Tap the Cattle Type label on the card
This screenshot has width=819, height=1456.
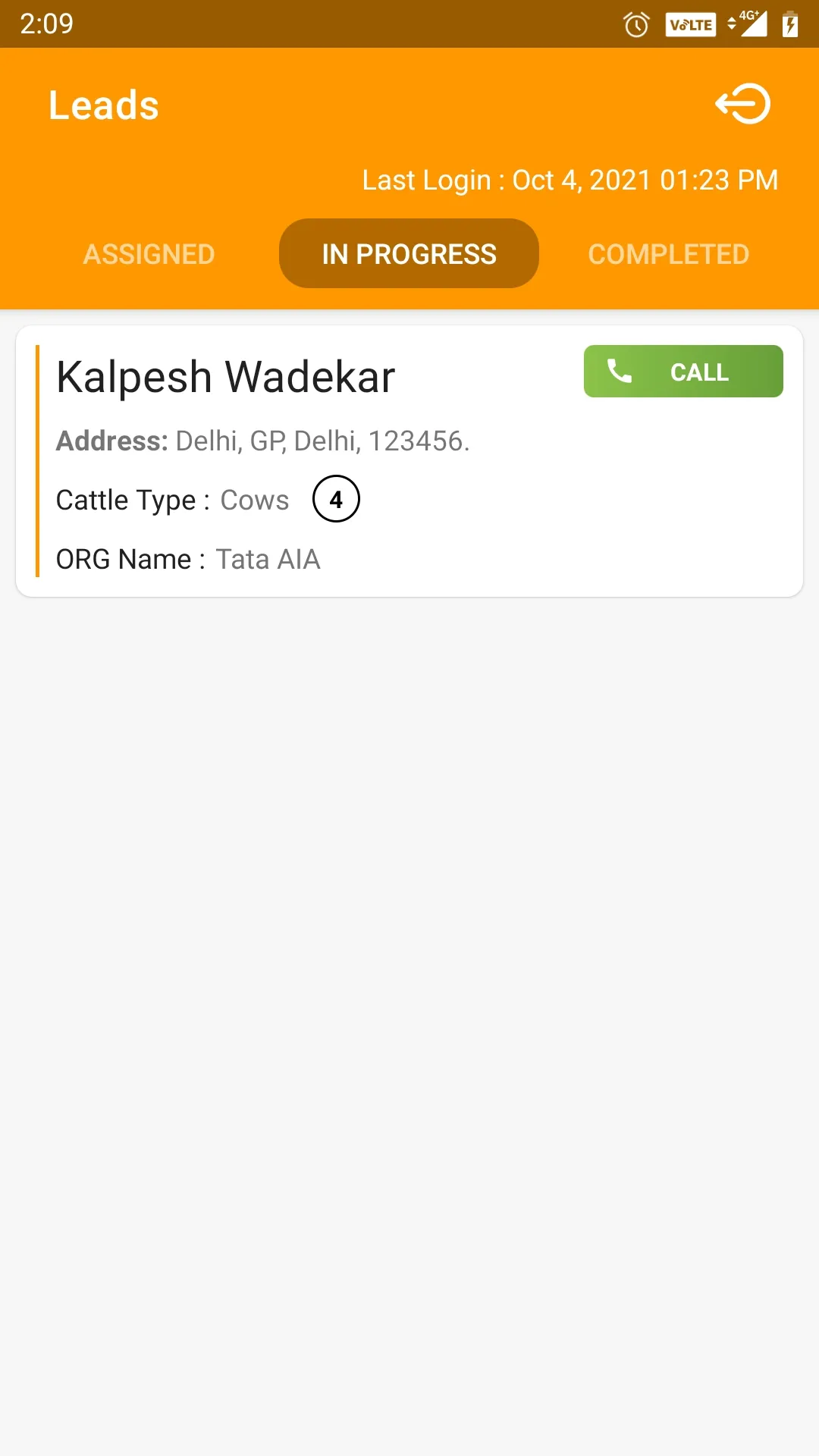click(x=127, y=499)
